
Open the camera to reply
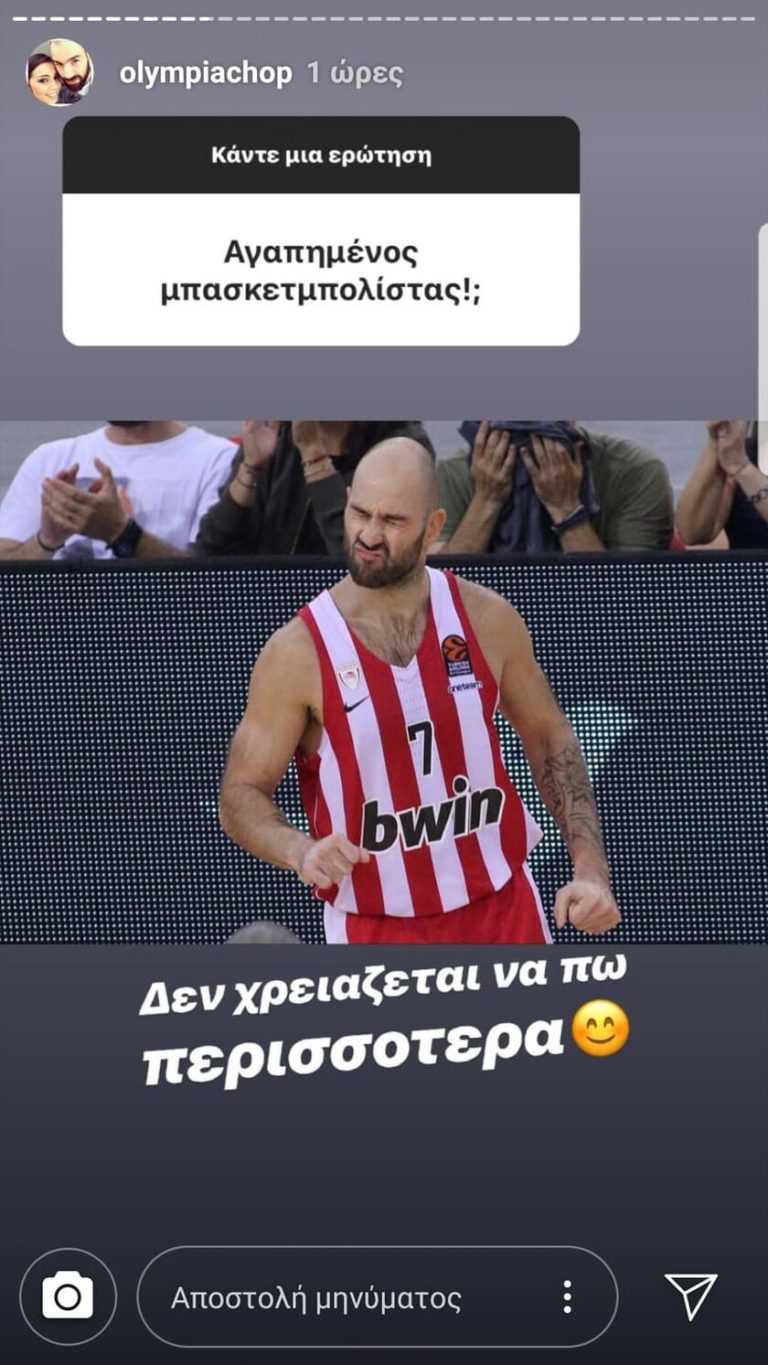pyautogui.click(x=68, y=1297)
